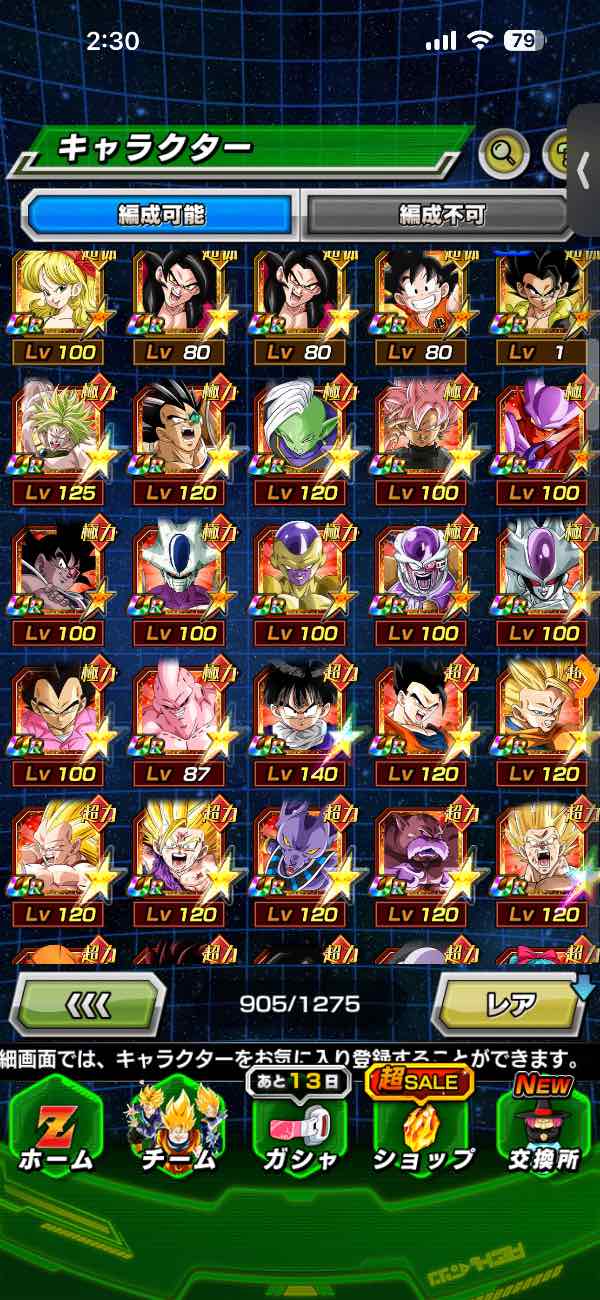600x1300 pixels.
Task: Go to ホーム in bottom menu
Action: coord(55,1128)
